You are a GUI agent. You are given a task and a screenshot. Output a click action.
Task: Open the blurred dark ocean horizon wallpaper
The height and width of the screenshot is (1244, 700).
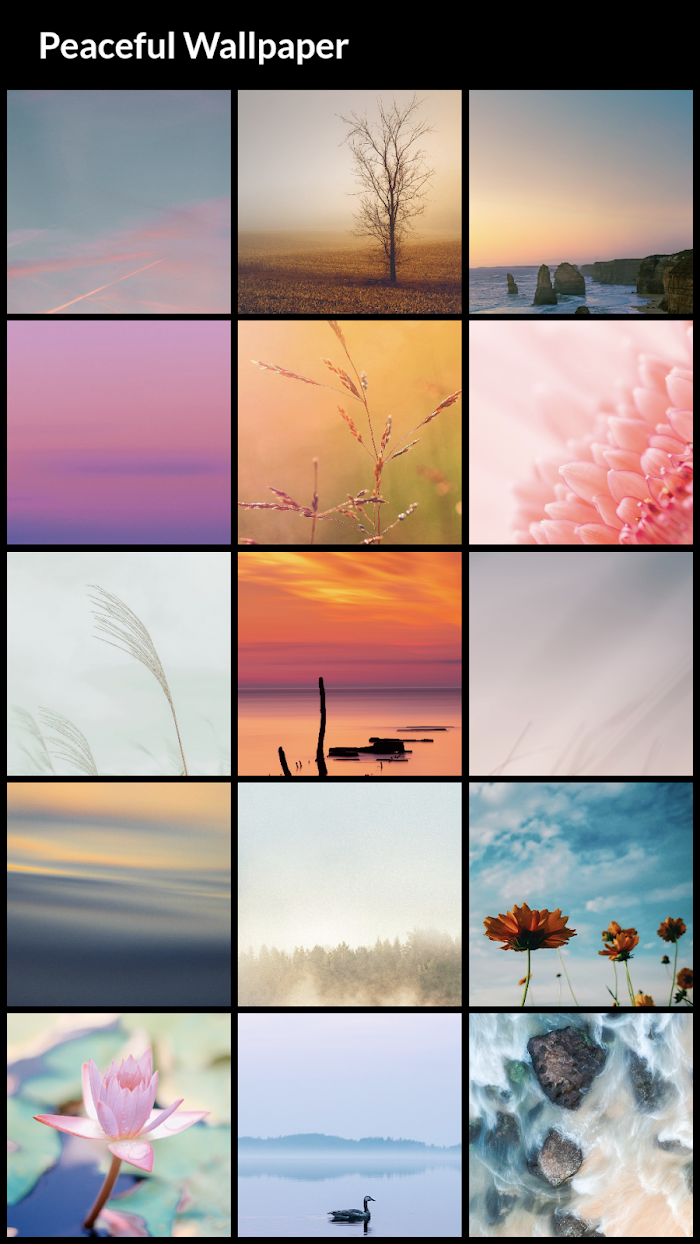[x=119, y=894]
